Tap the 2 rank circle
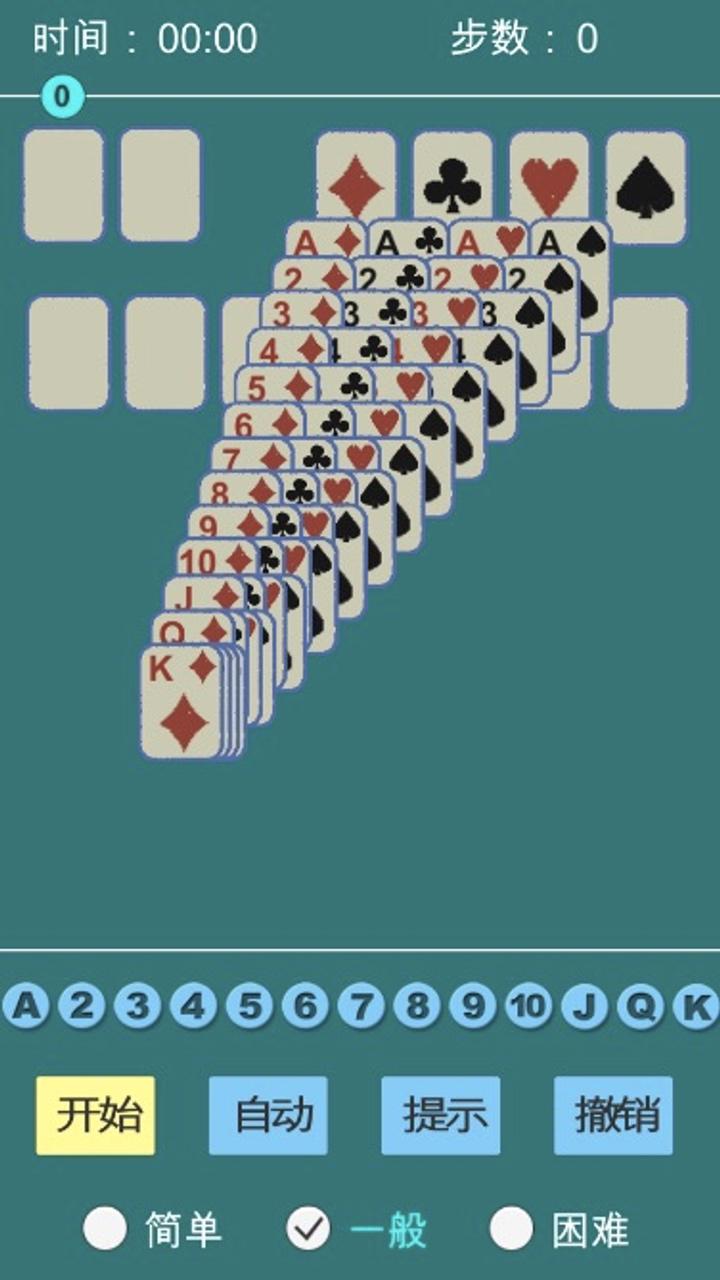The width and height of the screenshot is (720, 1280). pos(82,1005)
